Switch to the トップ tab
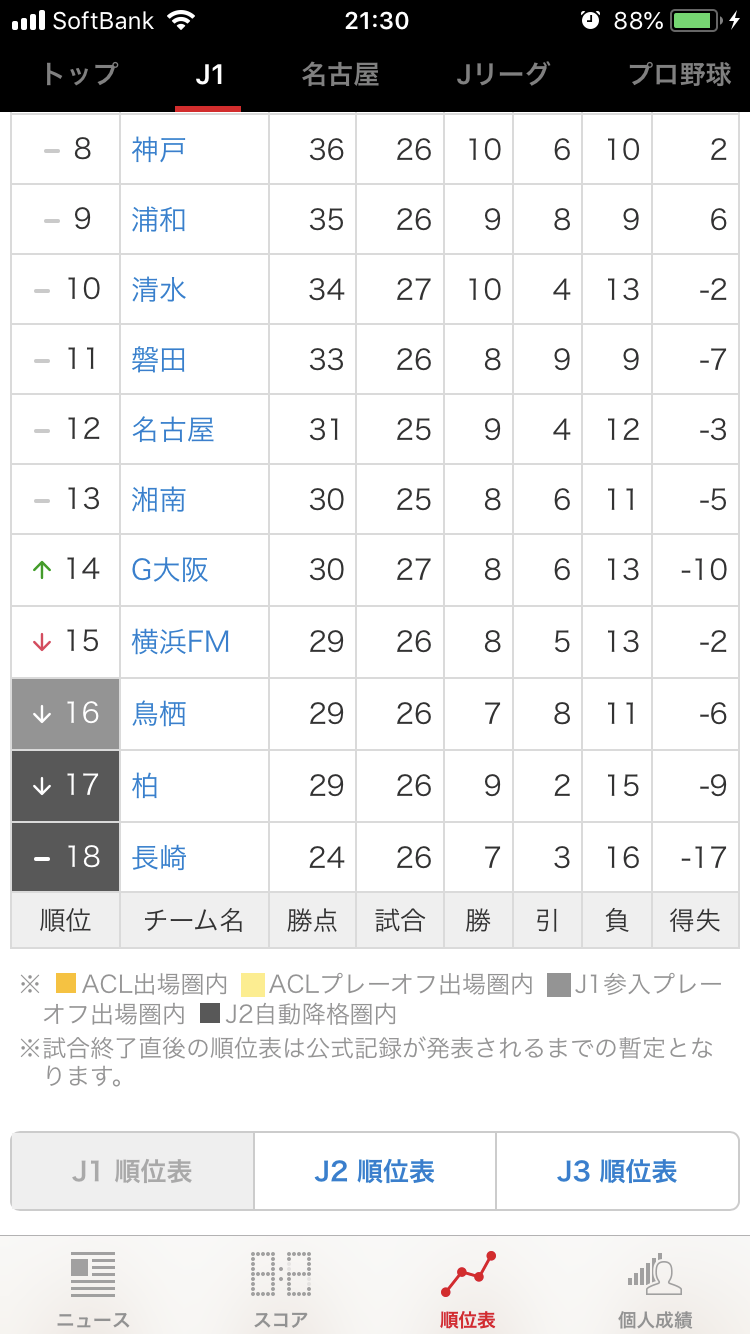 click(x=79, y=75)
